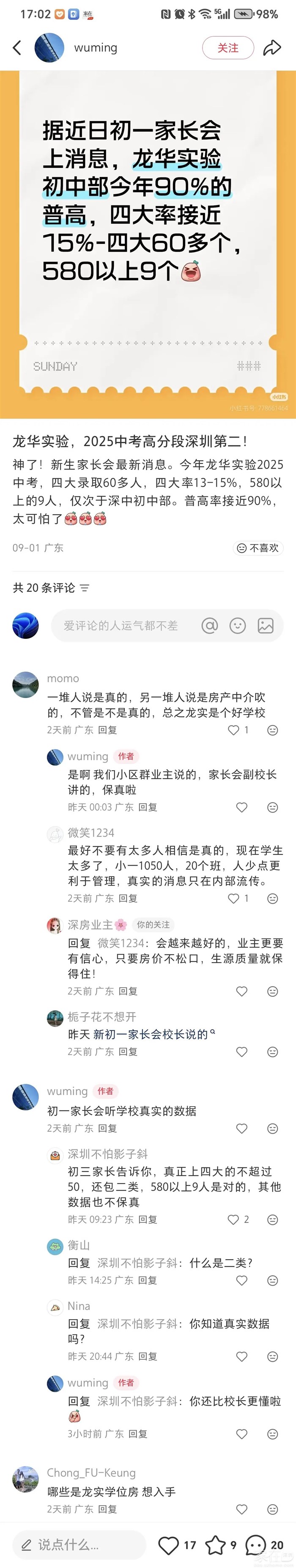296x1568 pixels.
Task: Follow wuming with the 关注 button
Action: pos(228,47)
